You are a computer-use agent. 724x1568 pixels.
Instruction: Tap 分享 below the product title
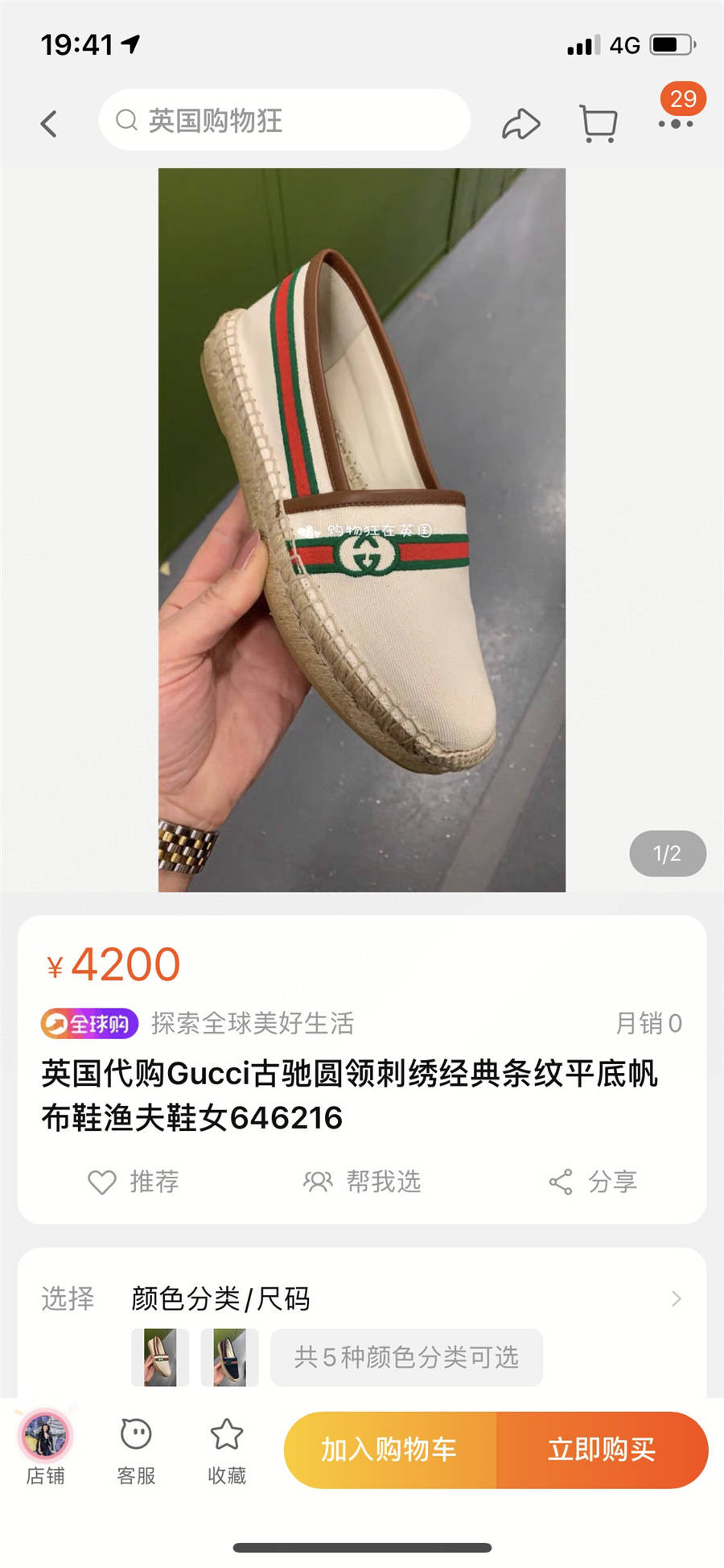click(x=593, y=1182)
